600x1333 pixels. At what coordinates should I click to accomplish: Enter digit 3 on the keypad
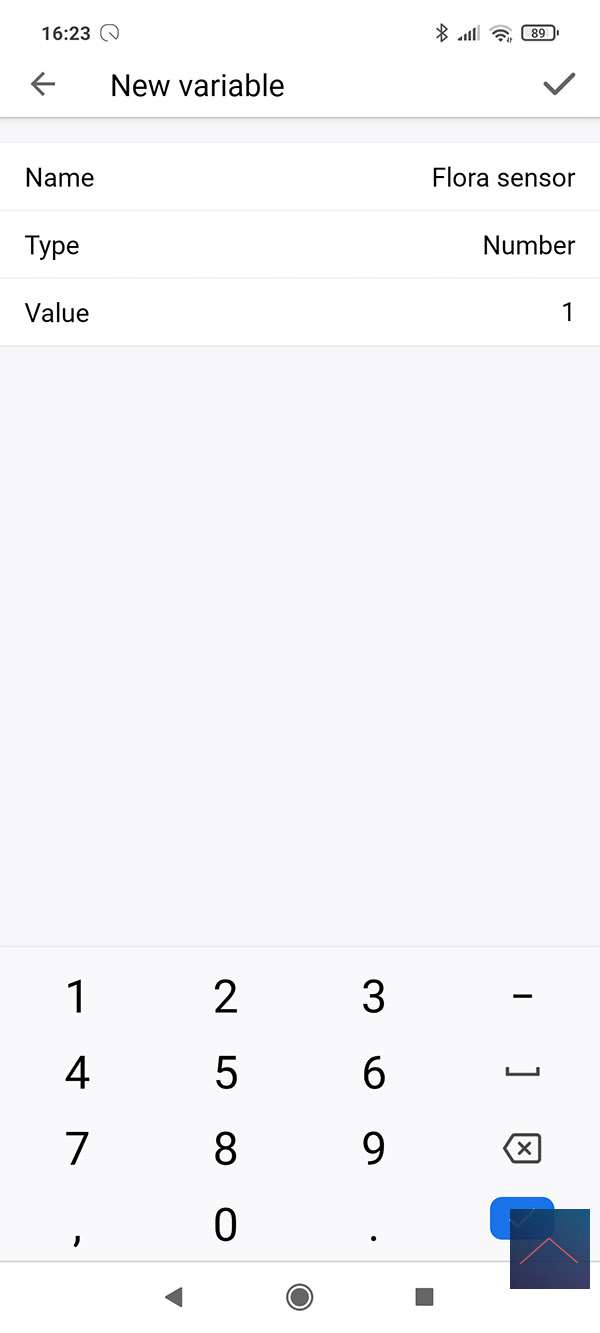click(374, 997)
